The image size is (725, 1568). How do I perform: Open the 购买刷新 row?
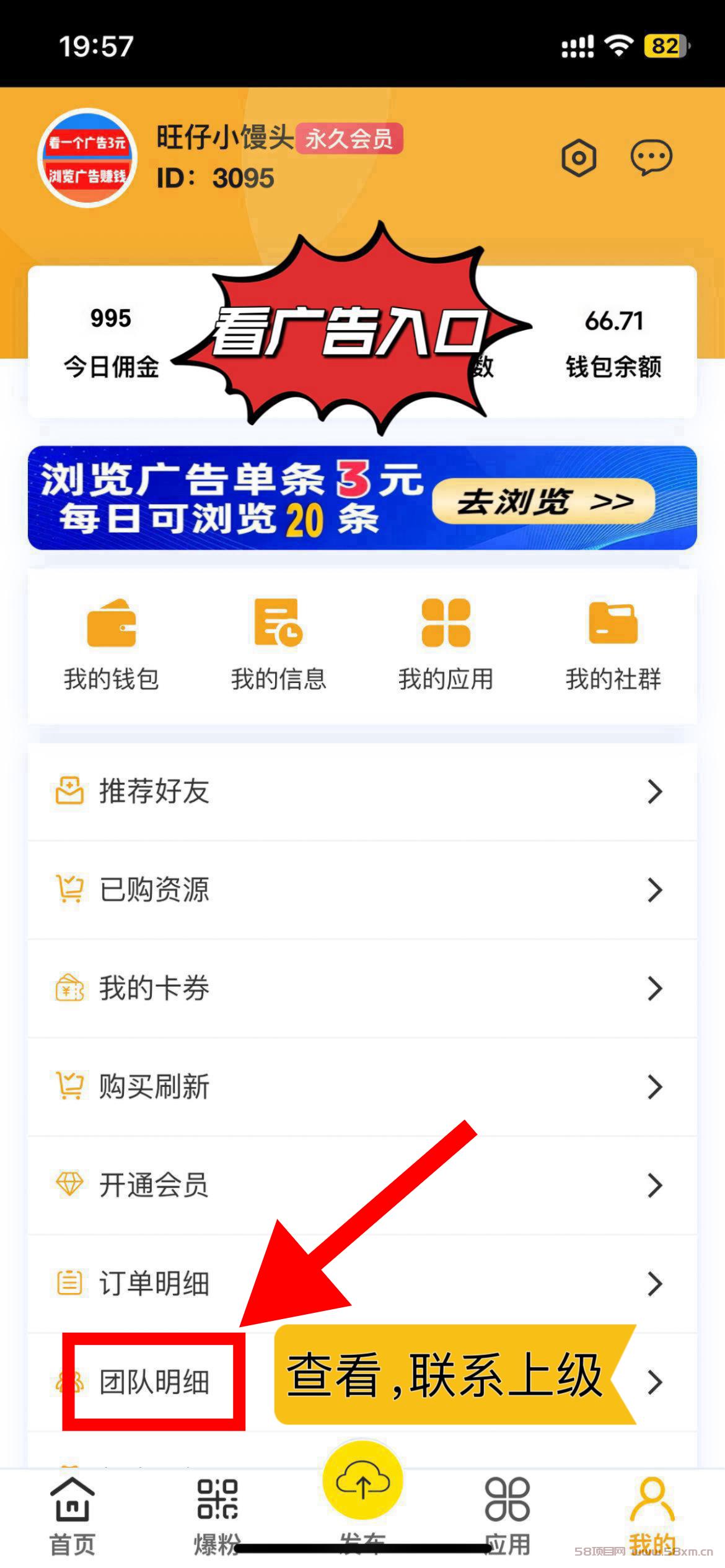pos(362,1087)
